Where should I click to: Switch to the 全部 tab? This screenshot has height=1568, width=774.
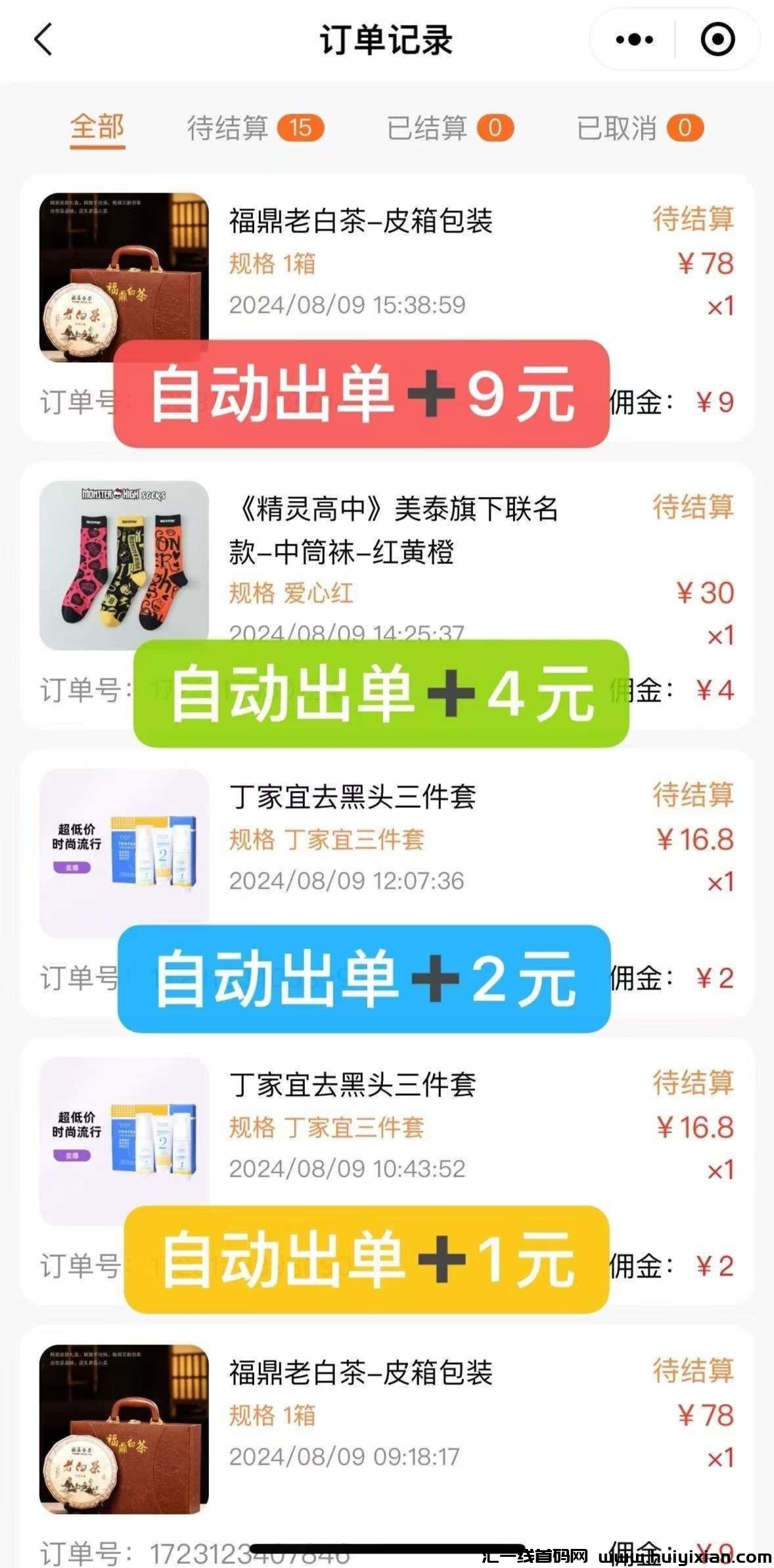pos(96,130)
